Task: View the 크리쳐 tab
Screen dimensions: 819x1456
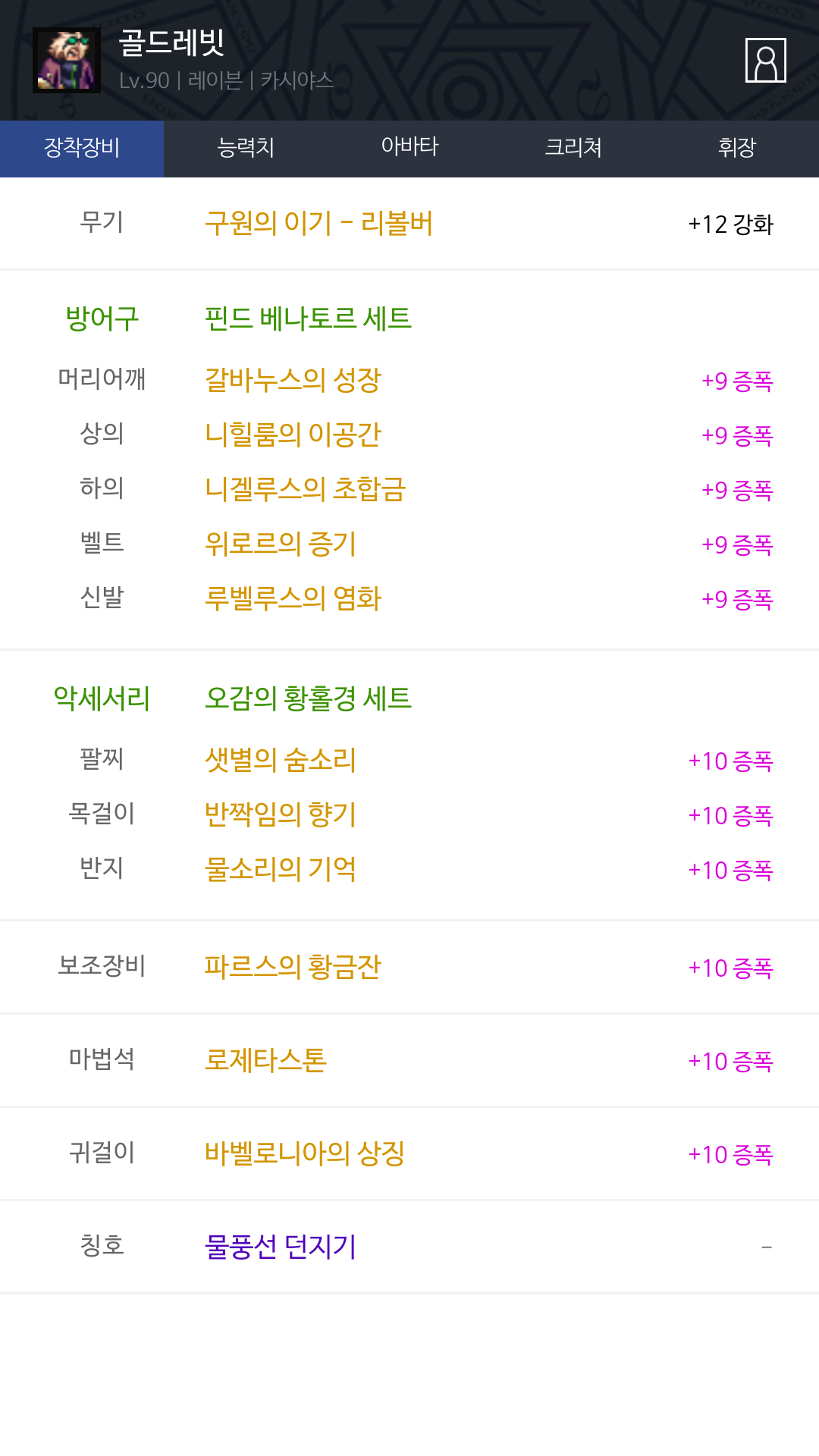Action: (x=573, y=148)
